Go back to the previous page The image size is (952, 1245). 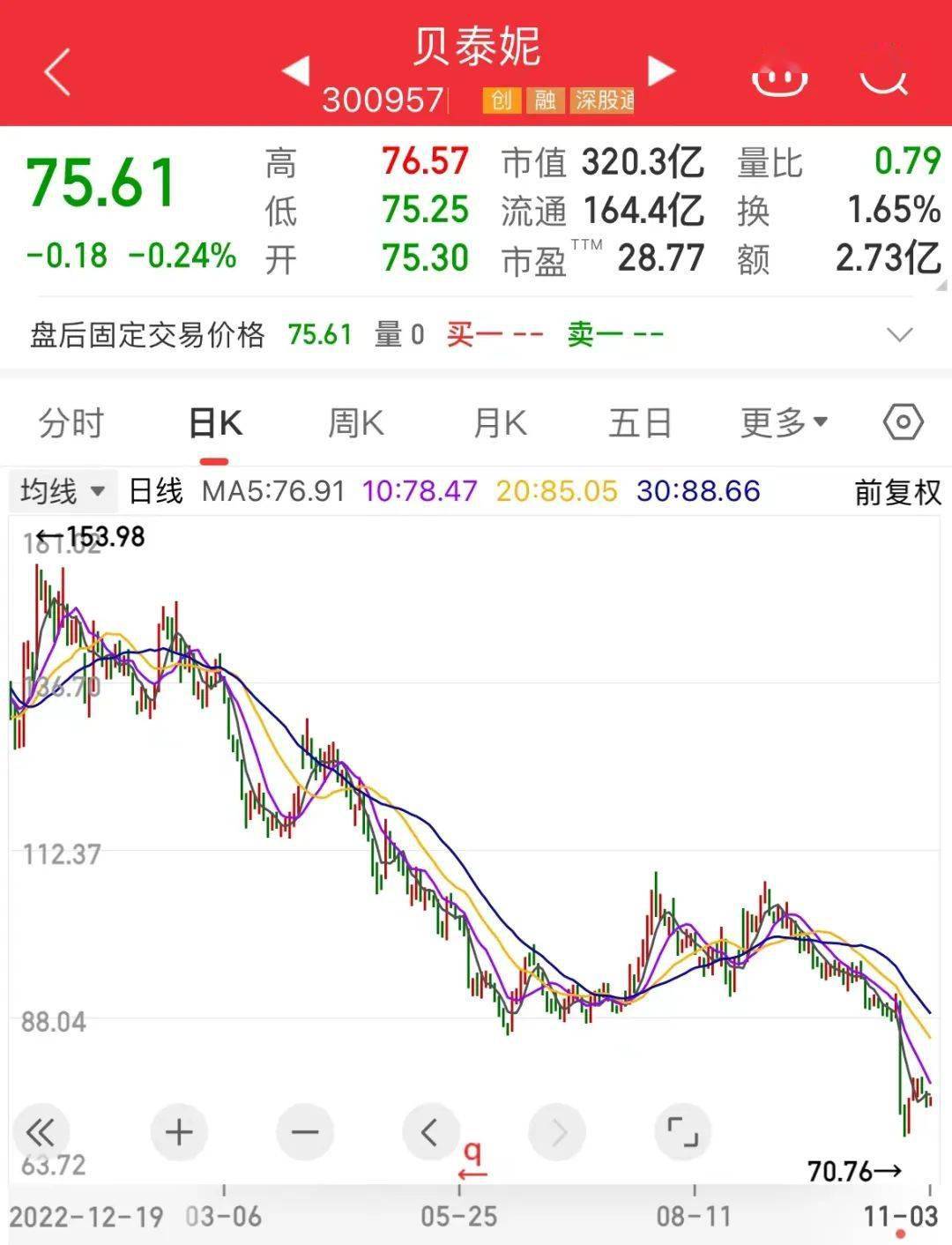click(58, 72)
